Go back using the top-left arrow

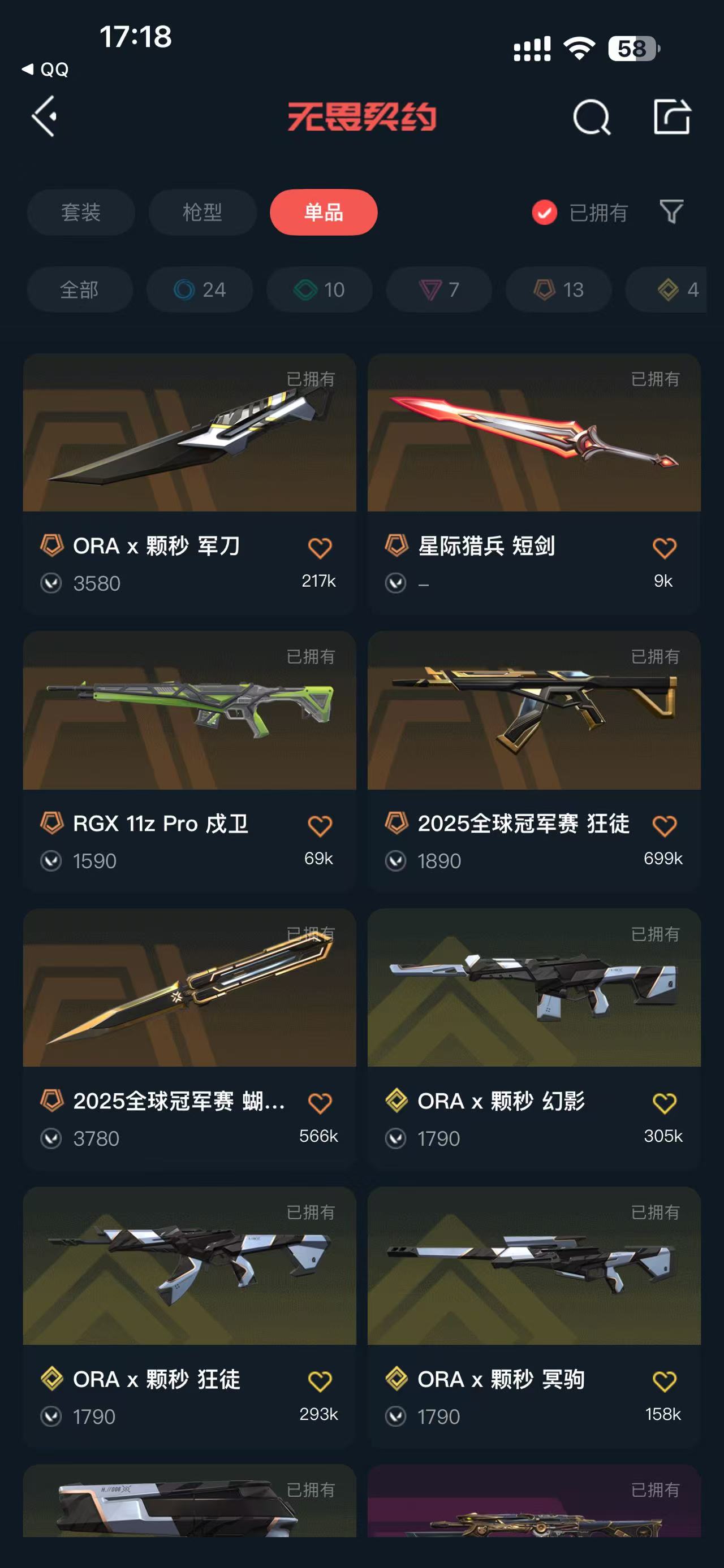[x=44, y=116]
